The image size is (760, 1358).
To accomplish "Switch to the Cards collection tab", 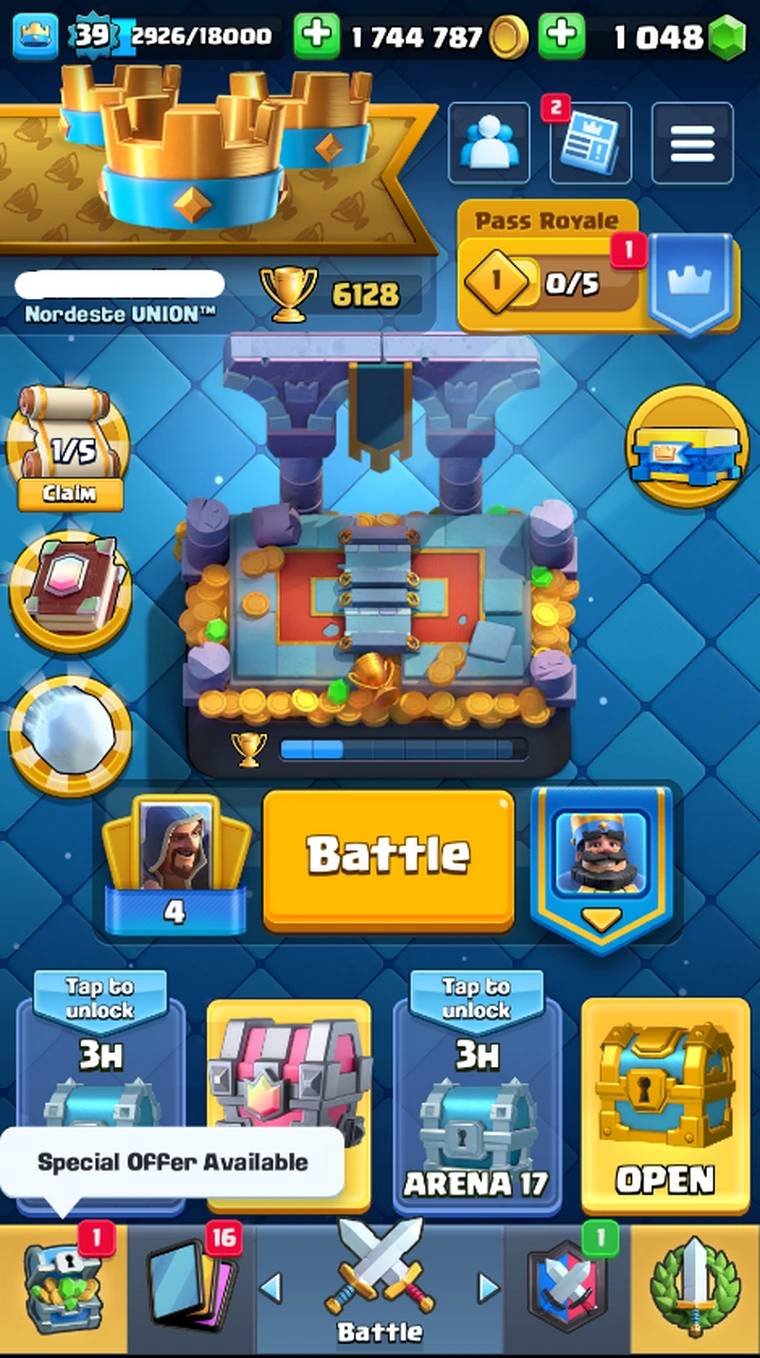I will pyautogui.click(x=192, y=1291).
